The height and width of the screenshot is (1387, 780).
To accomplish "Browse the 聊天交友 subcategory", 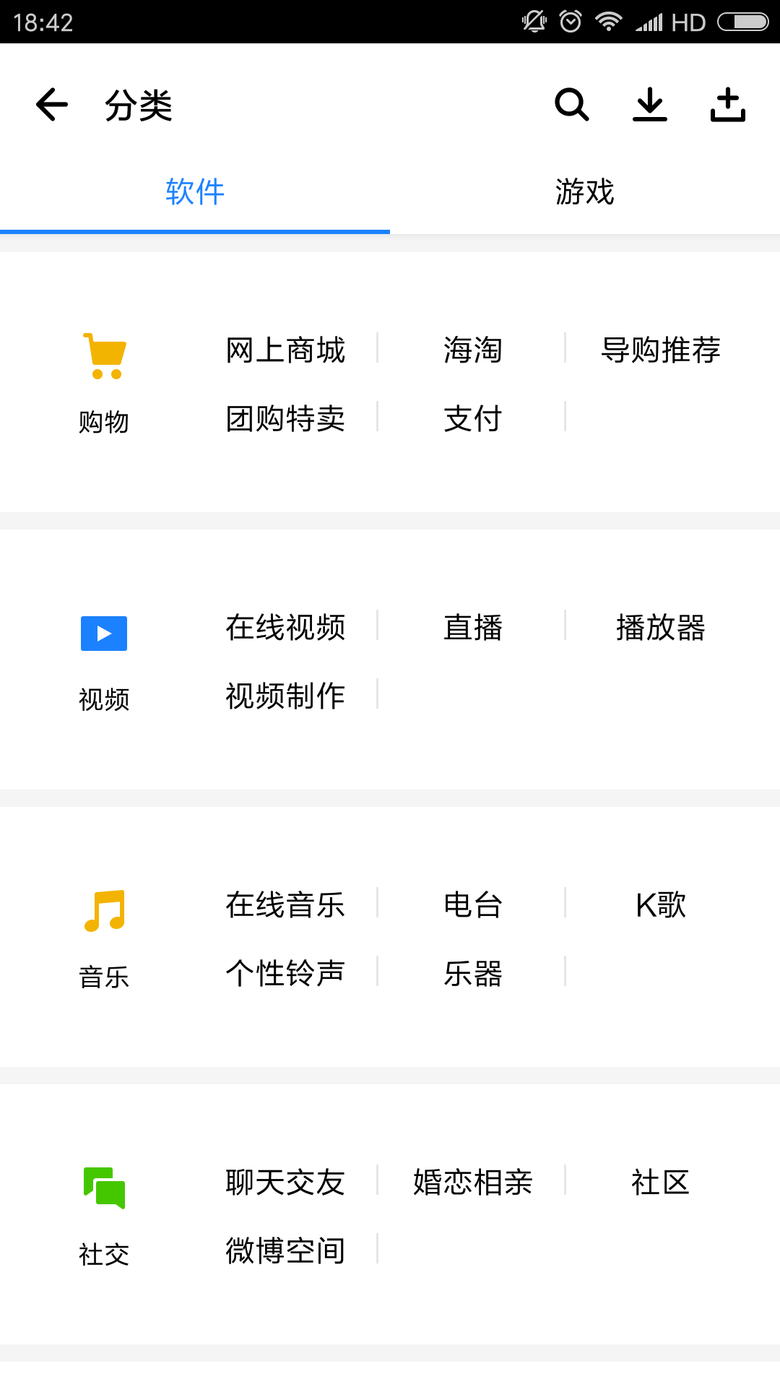I will coord(286,1182).
